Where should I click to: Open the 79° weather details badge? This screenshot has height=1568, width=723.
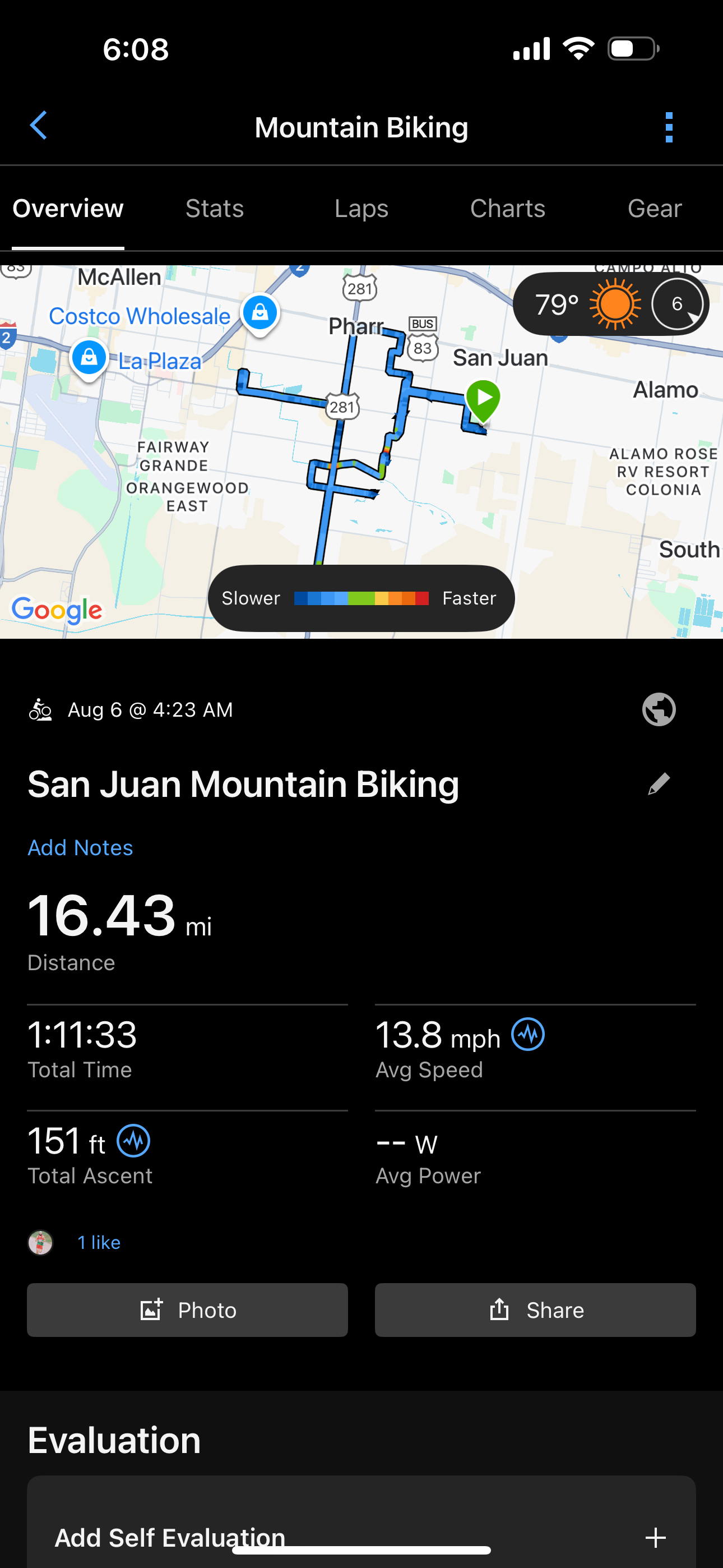tap(610, 304)
